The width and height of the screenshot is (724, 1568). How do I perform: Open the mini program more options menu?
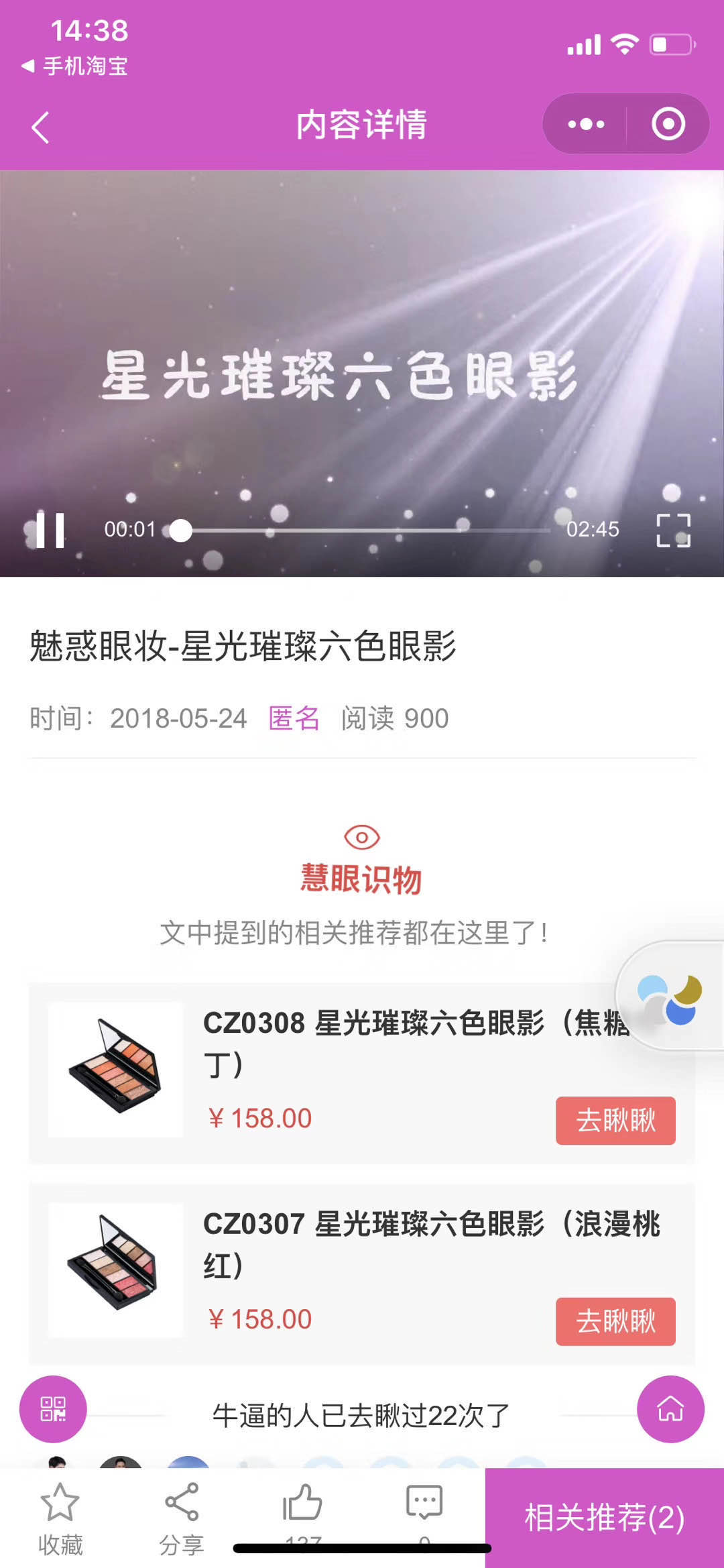(585, 124)
